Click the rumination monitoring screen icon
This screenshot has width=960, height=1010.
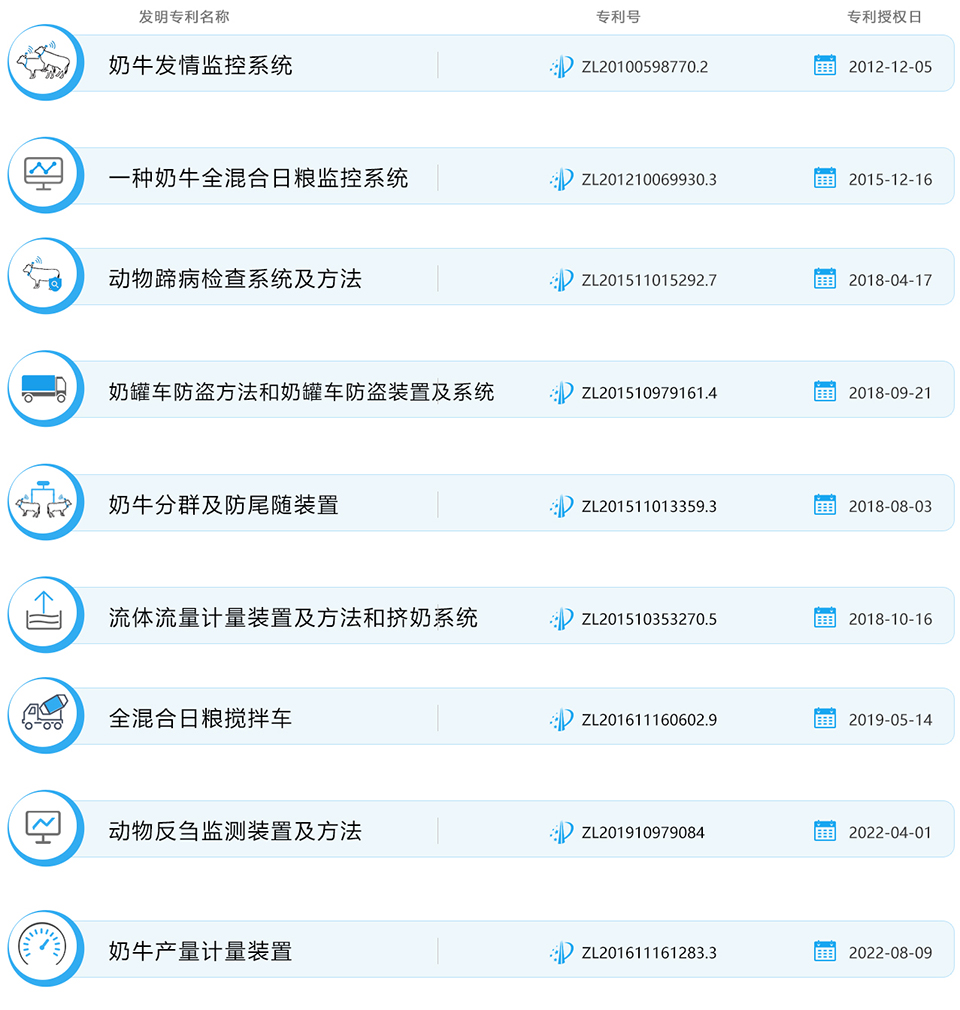(x=44, y=827)
